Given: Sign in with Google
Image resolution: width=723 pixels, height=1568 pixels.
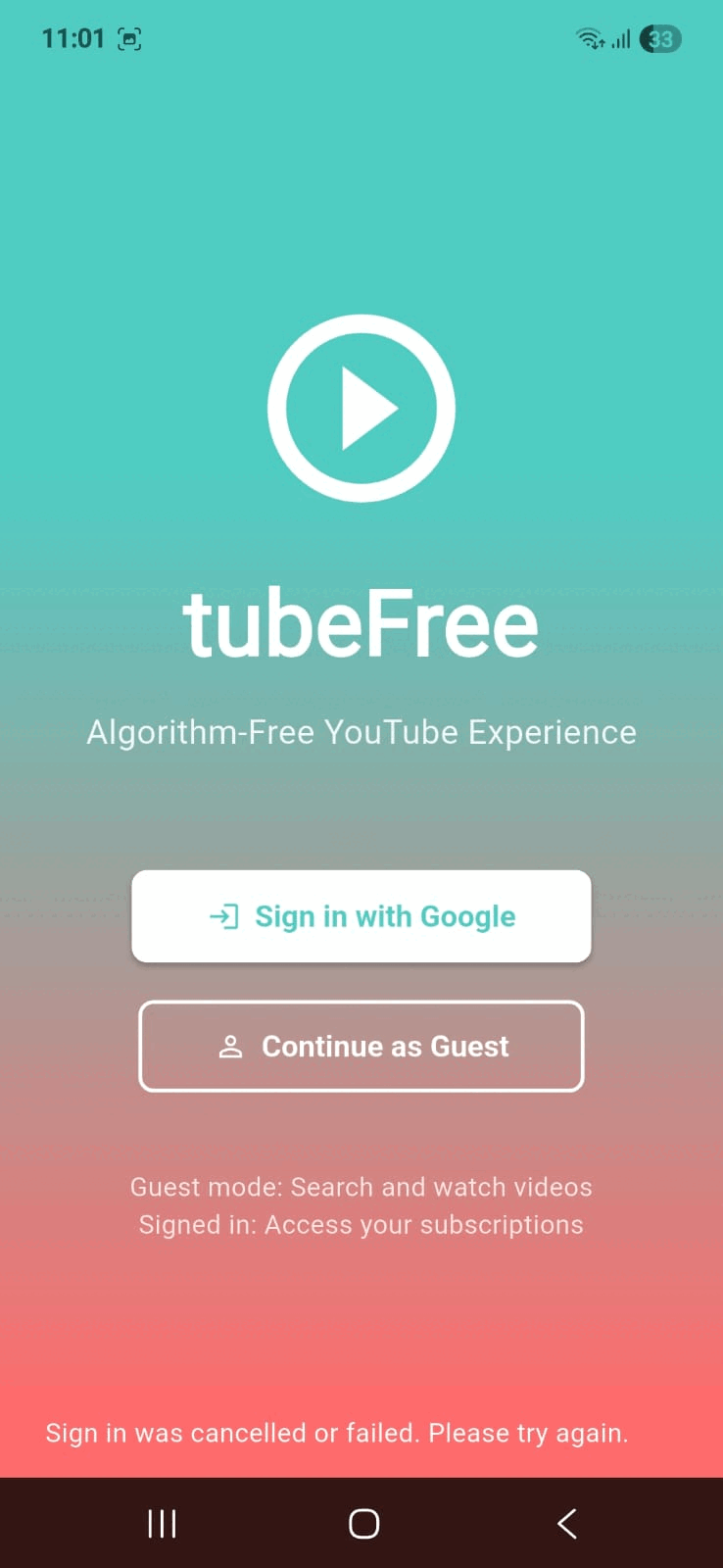Looking at the screenshot, I should point(361,916).
